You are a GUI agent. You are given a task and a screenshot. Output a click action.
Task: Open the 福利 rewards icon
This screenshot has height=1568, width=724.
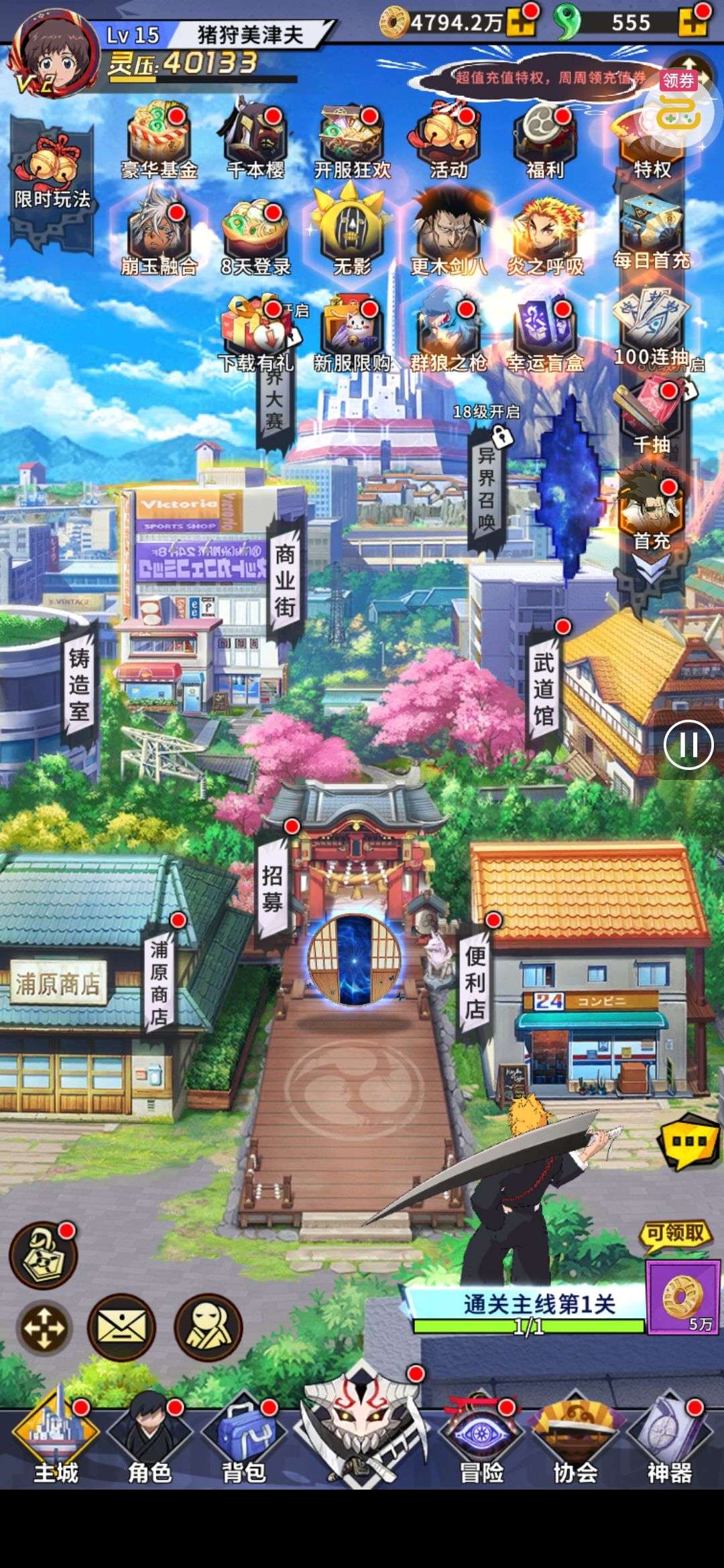click(544, 143)
